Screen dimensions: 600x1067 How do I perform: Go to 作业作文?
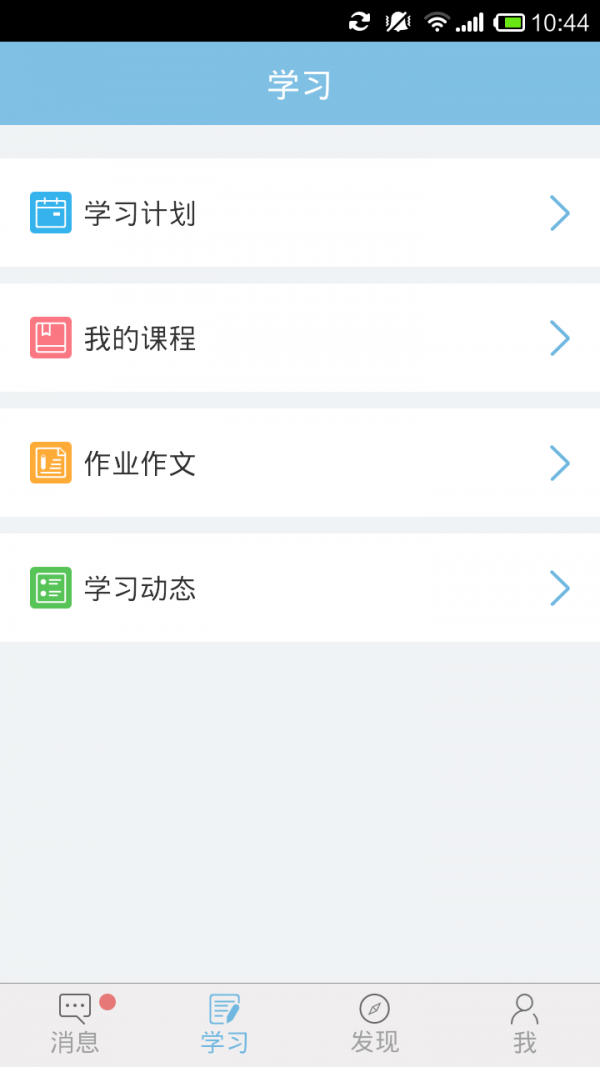point(300,463)
